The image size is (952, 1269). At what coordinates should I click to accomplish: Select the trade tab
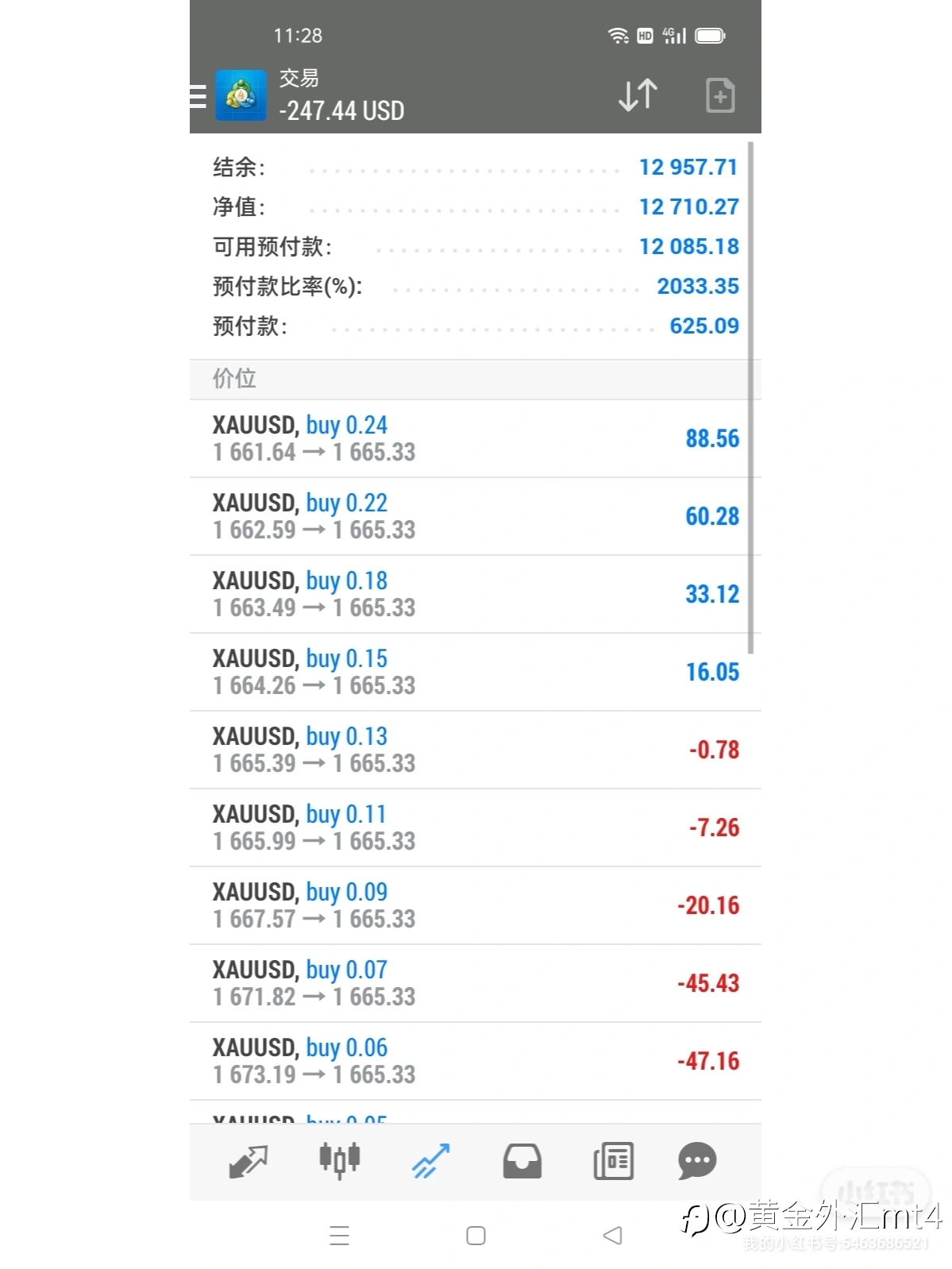point(431,1161)
